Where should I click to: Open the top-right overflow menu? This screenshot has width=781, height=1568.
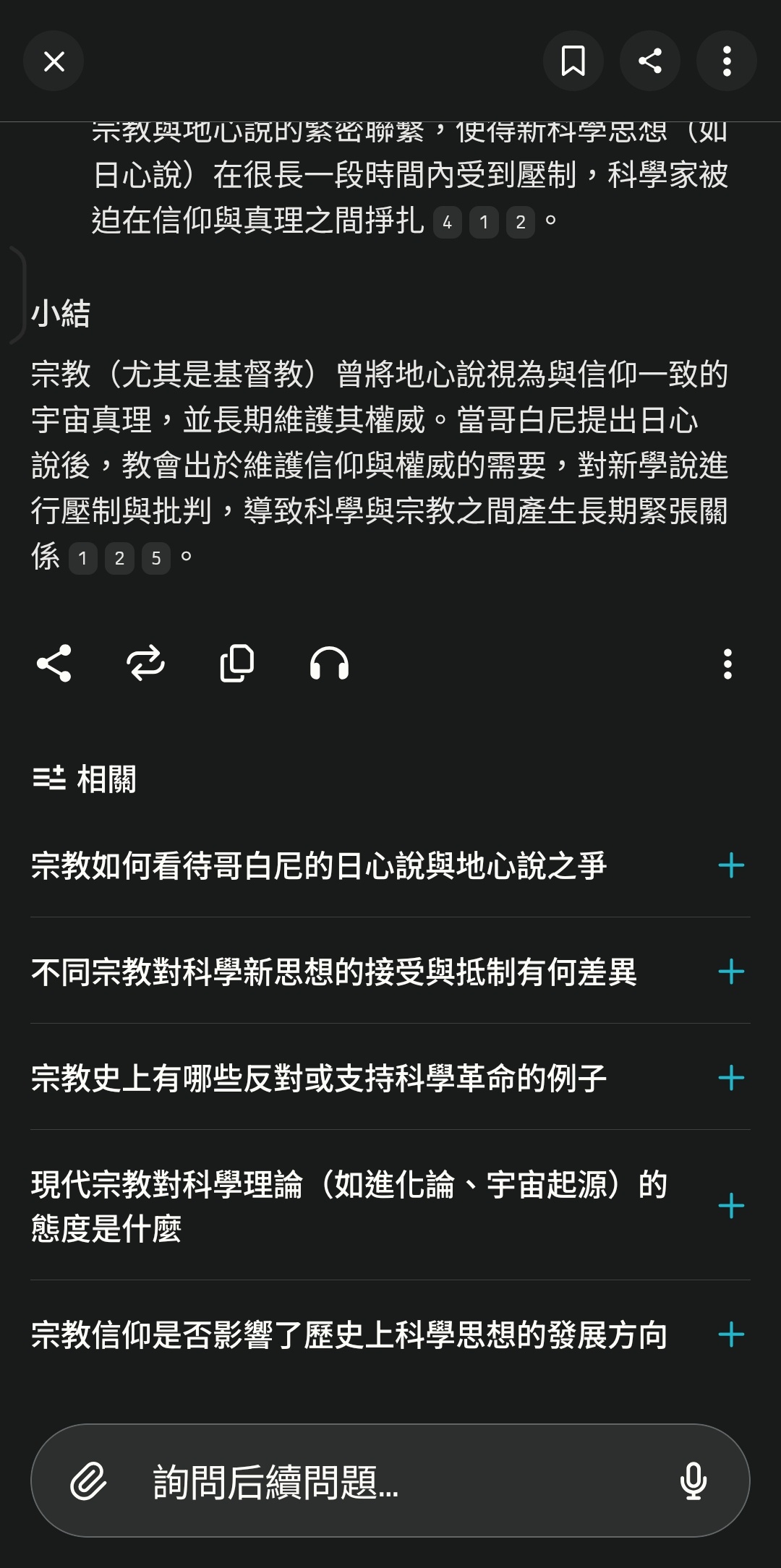(x=727, y=61)
